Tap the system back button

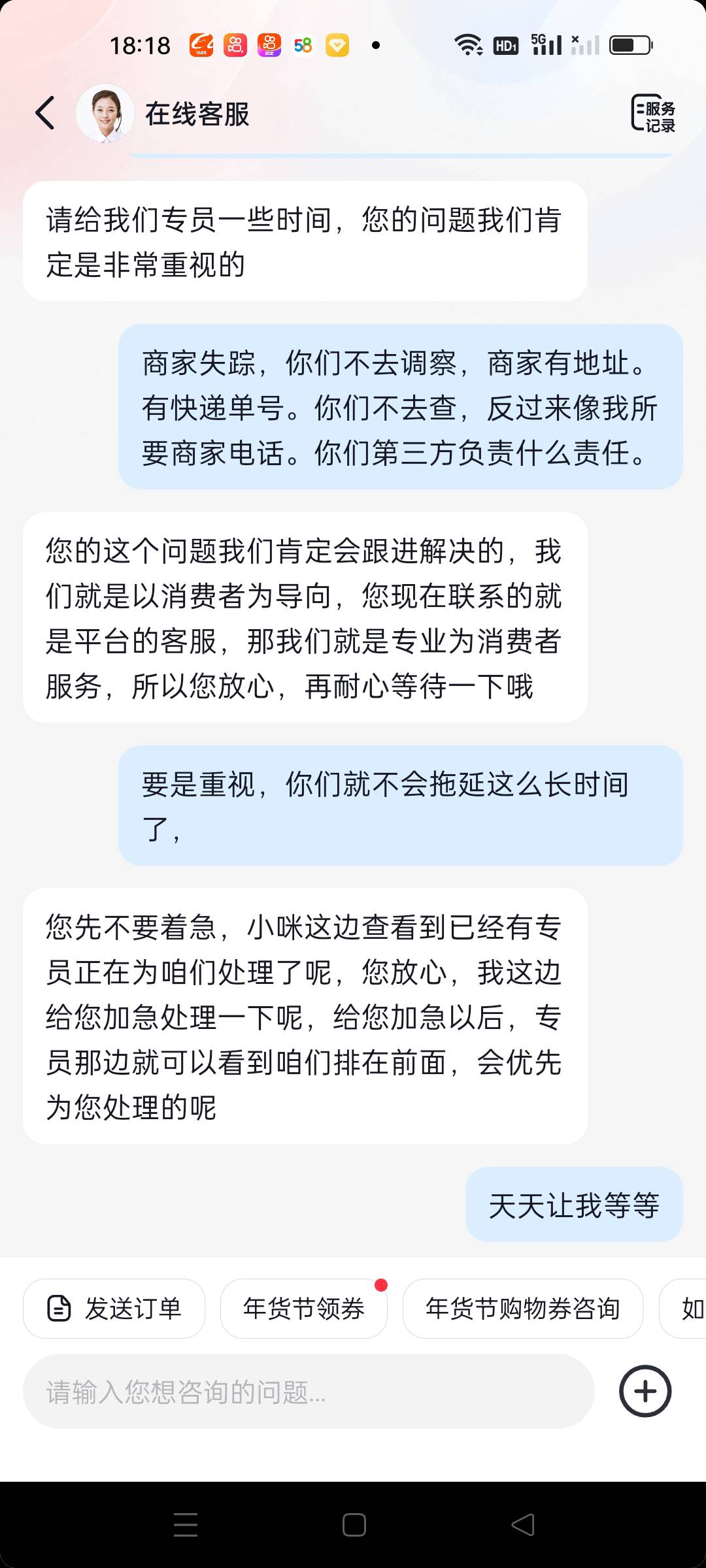(x=522, y=1525)
